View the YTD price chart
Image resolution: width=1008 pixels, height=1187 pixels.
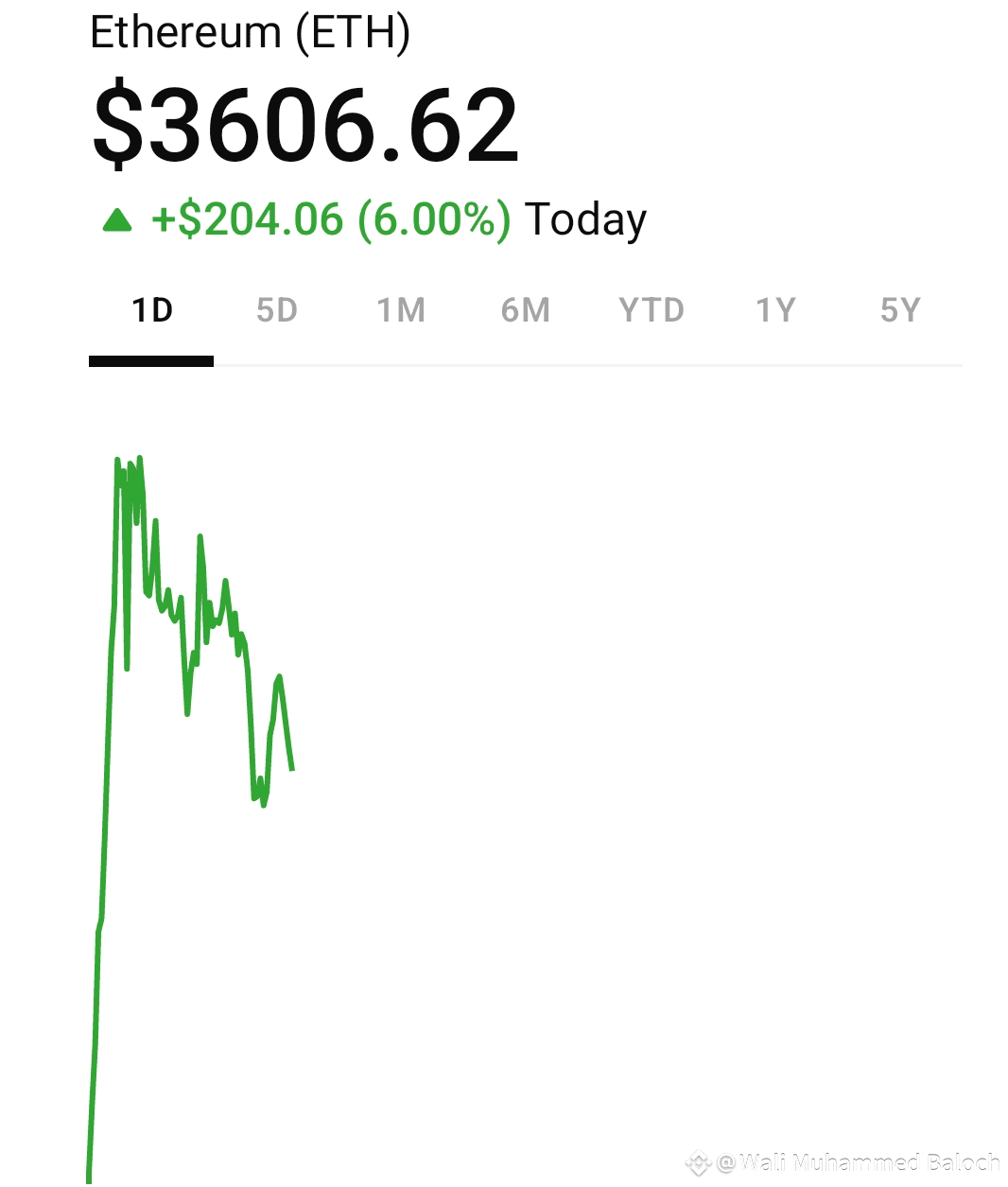coord(651,310)
